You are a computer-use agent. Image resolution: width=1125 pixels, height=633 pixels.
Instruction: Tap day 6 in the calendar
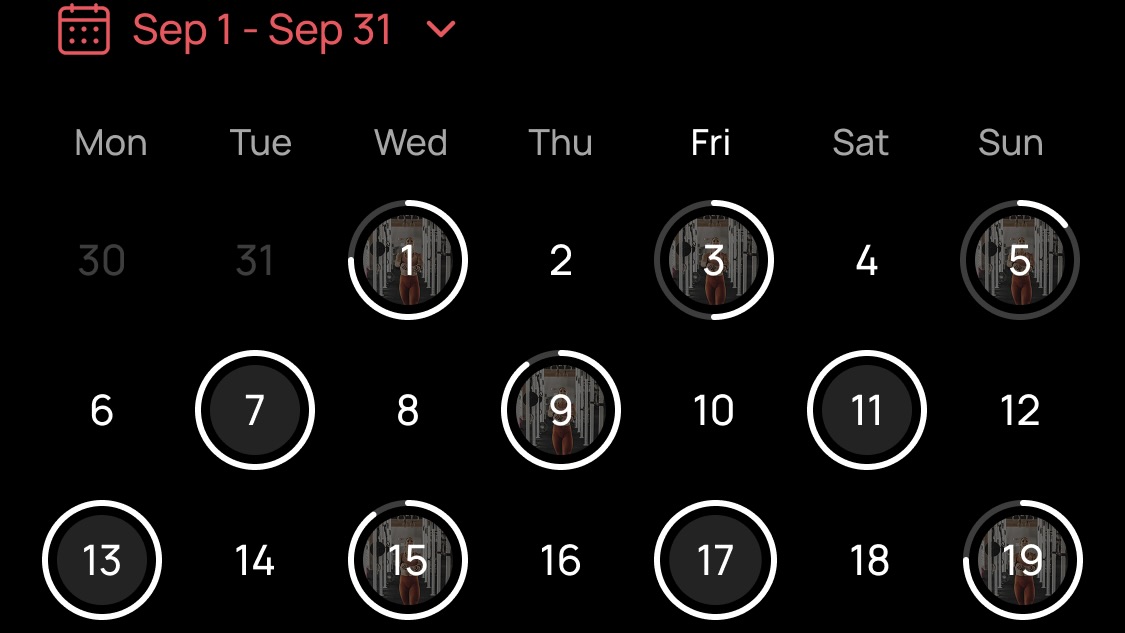(102, 410)
